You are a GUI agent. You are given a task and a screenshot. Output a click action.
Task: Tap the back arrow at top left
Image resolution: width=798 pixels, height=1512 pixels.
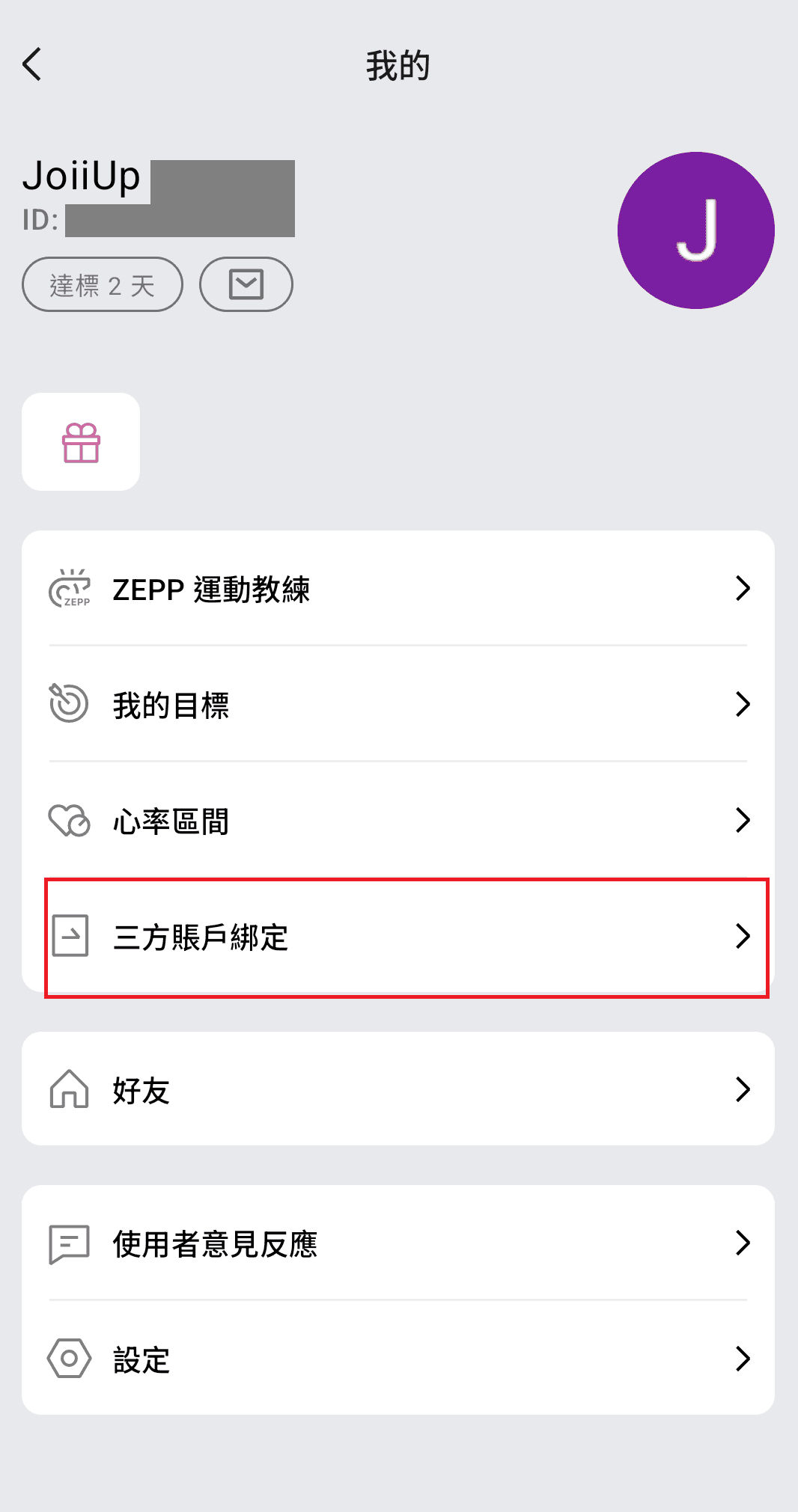coord(31,65)
